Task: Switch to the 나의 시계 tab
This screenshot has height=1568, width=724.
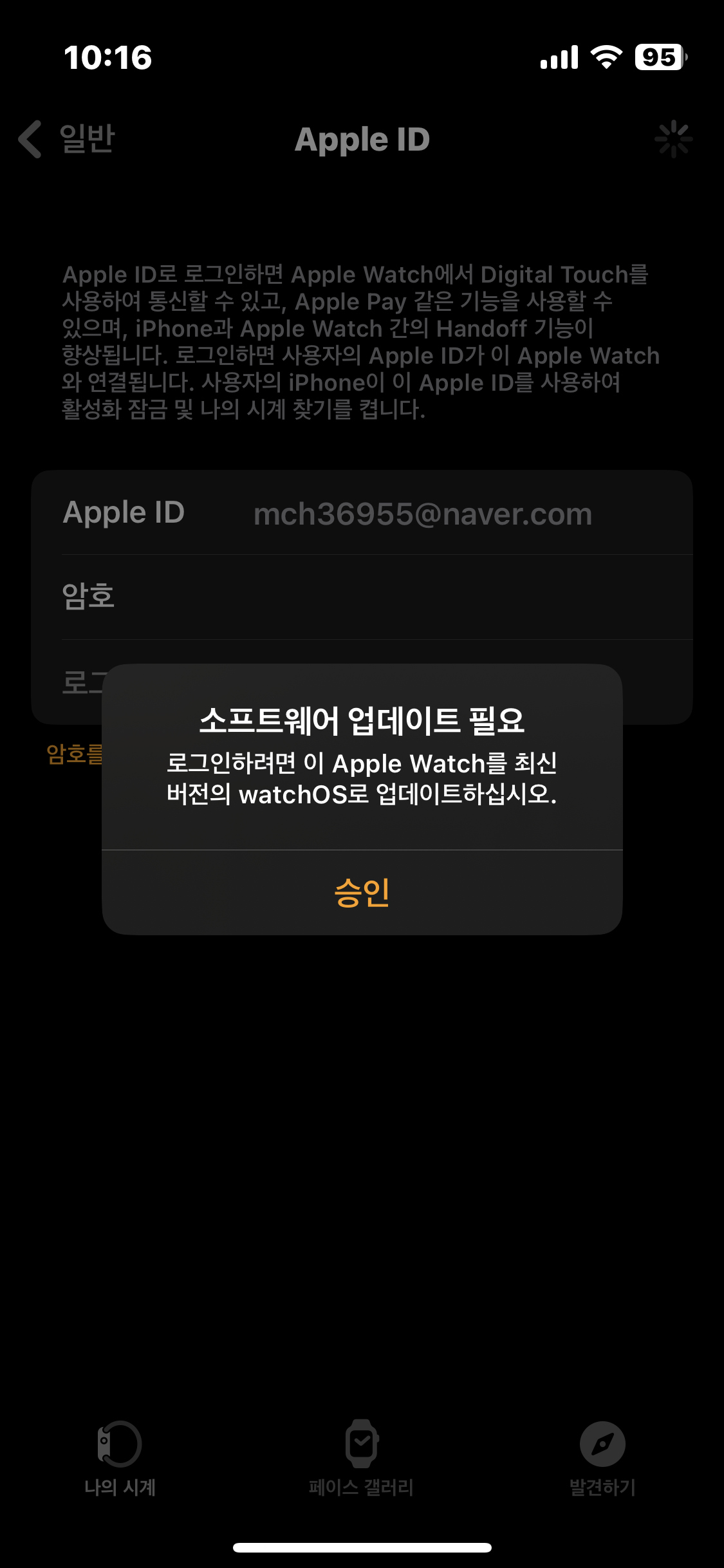Action: point(120,1459)
